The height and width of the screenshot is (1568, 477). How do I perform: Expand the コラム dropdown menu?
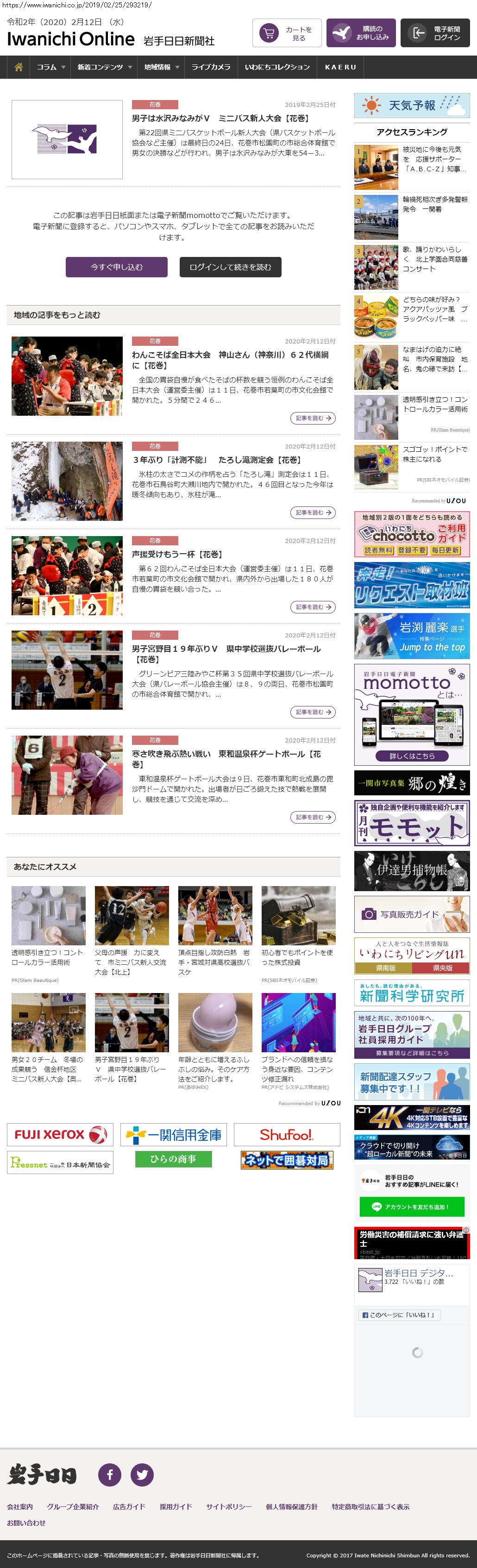(x=50, y=67)
